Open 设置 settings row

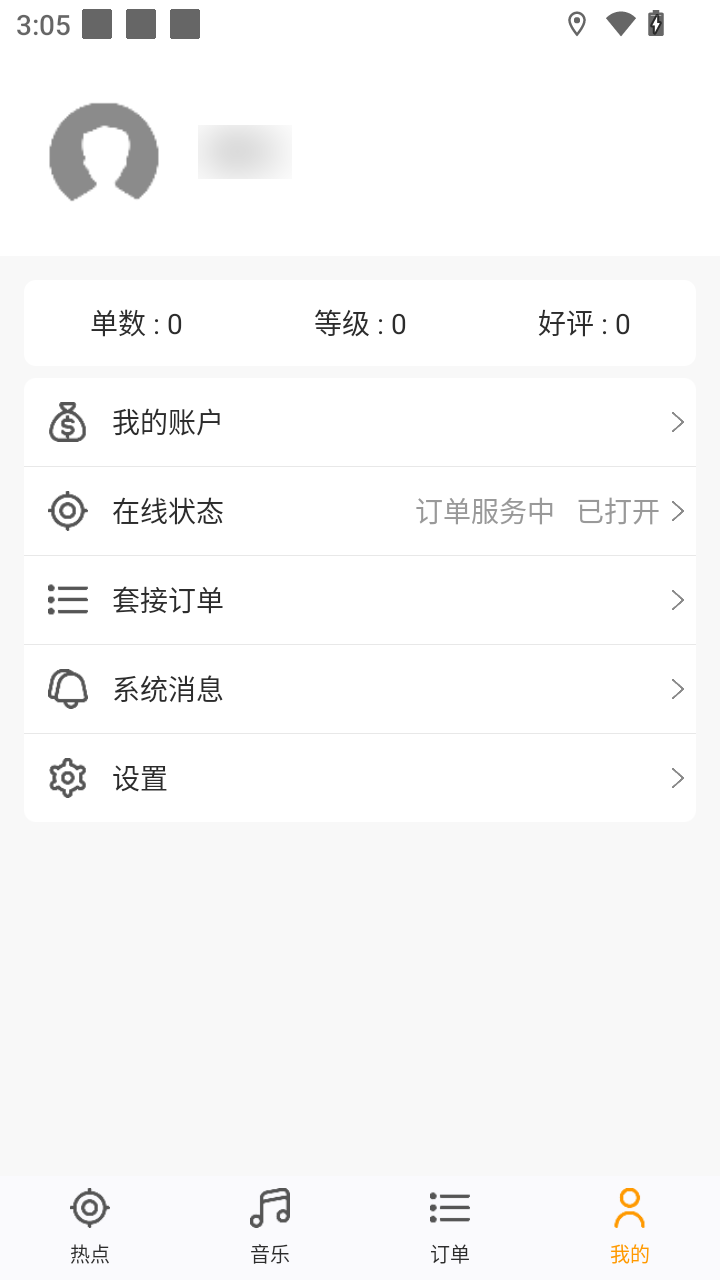tap(360, 778)
